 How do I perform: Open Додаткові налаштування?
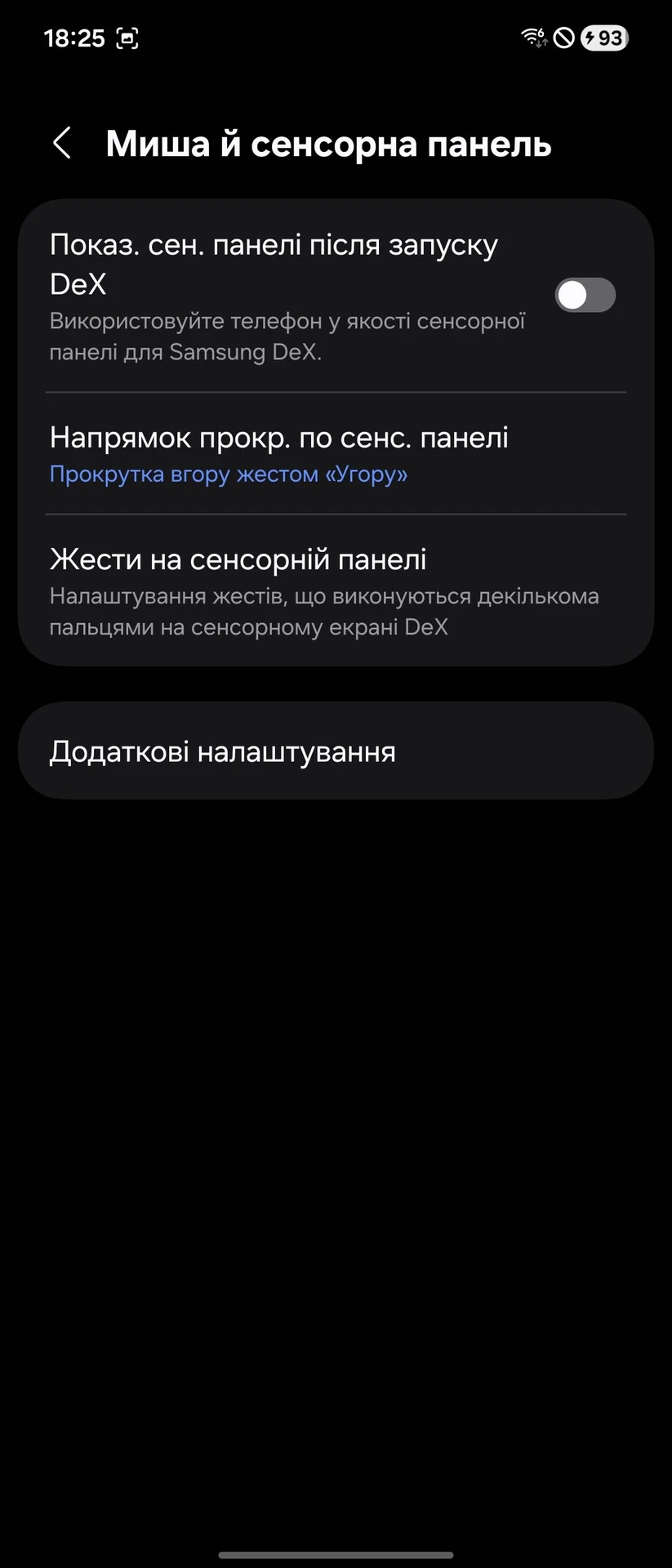(x=335, y=751)
